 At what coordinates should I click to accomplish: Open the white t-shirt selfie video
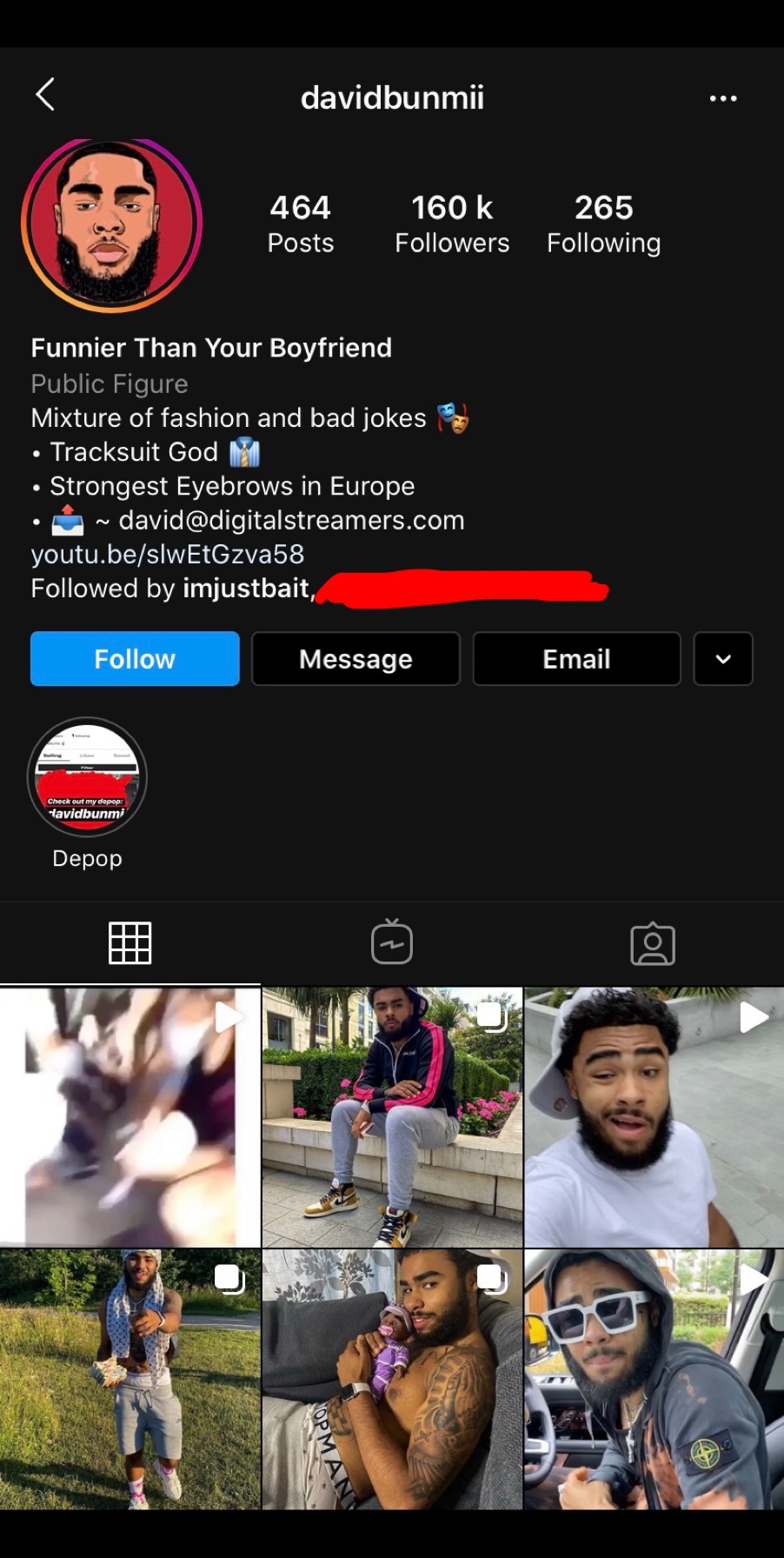pyautogui.click(x=654, y=1117)
